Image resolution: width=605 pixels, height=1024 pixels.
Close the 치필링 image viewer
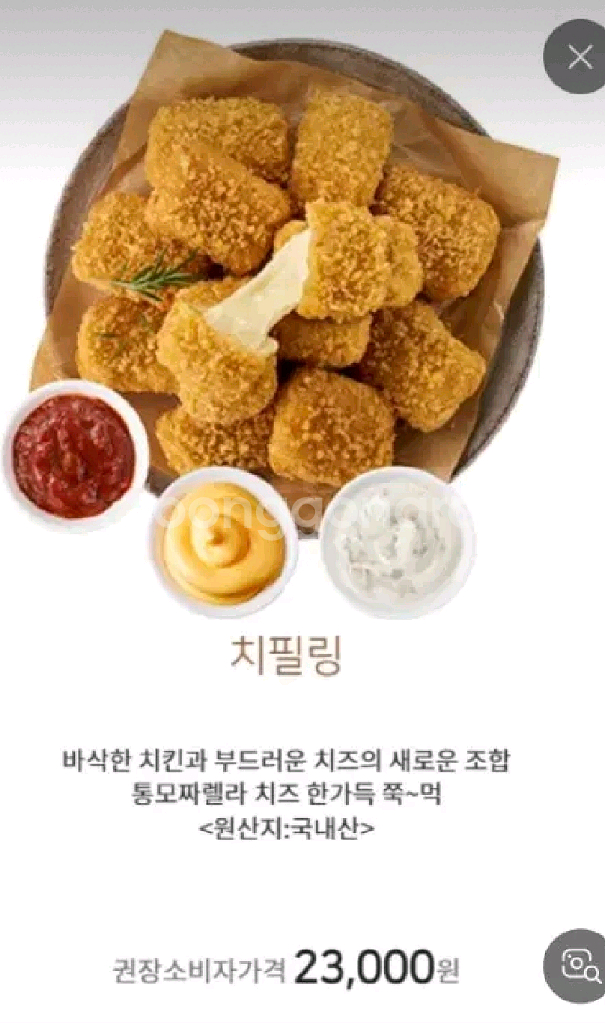(x=579, y=57)
